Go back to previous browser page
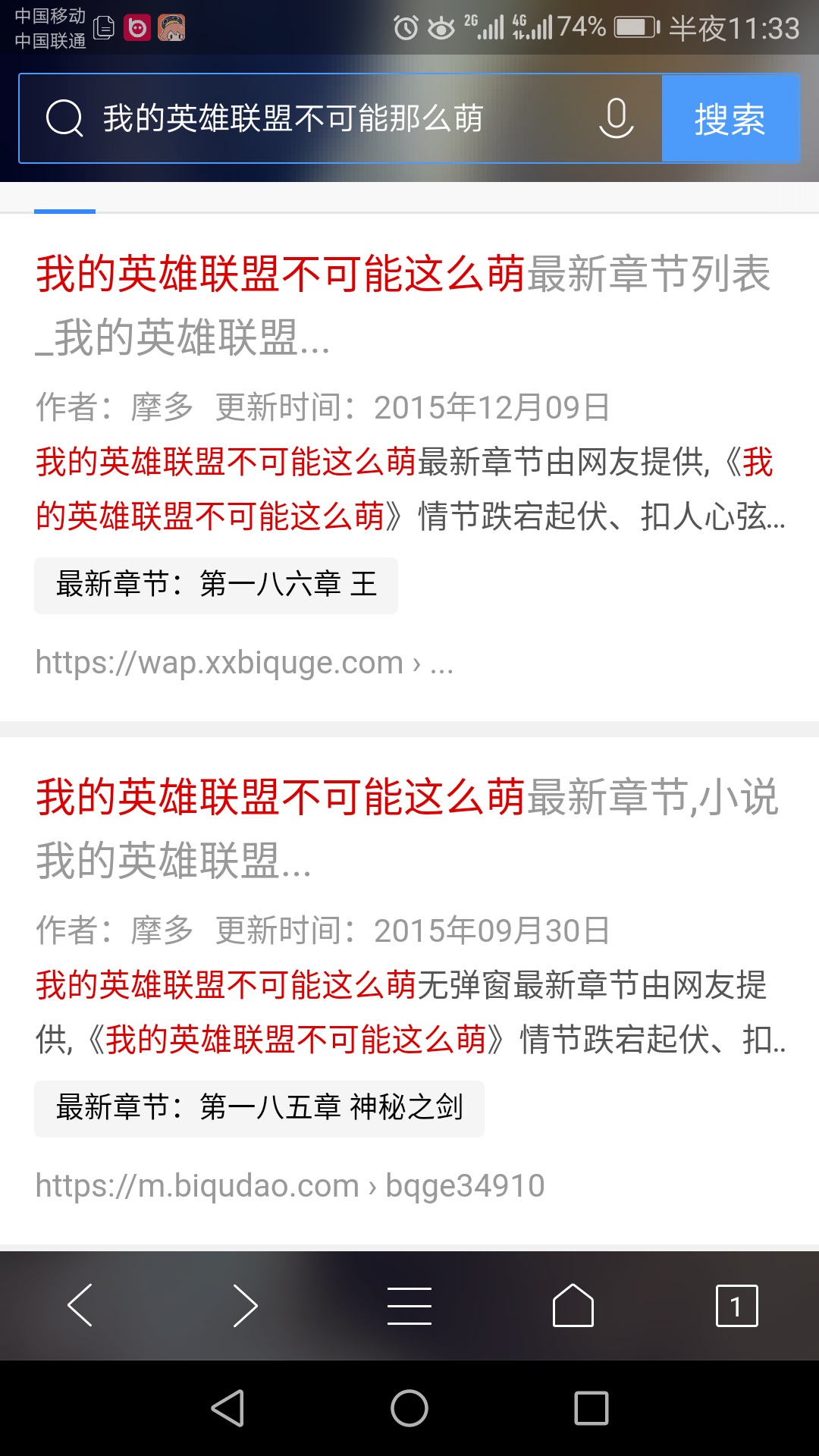This screenshot has height=1456, width=819. pyautogui.click(x=80, y=1305)
